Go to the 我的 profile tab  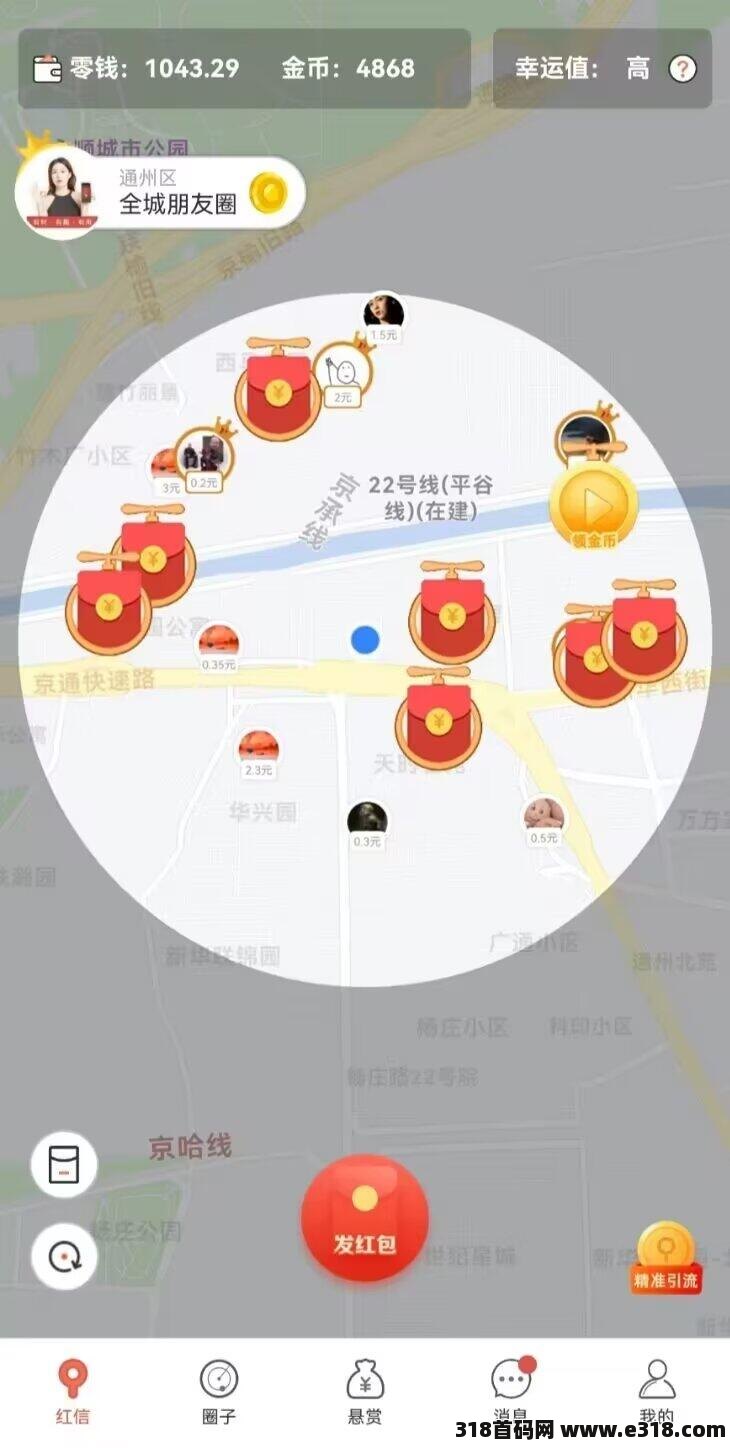pos(657,1391)
